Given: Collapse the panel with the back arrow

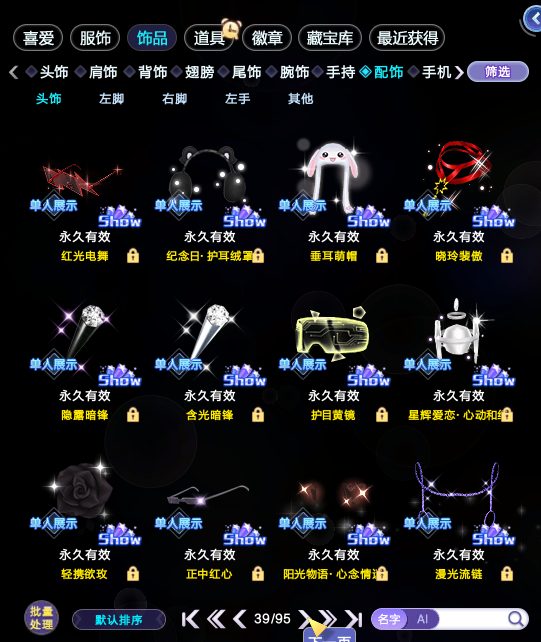Looking at the screenshot, I should coord(534,18).
